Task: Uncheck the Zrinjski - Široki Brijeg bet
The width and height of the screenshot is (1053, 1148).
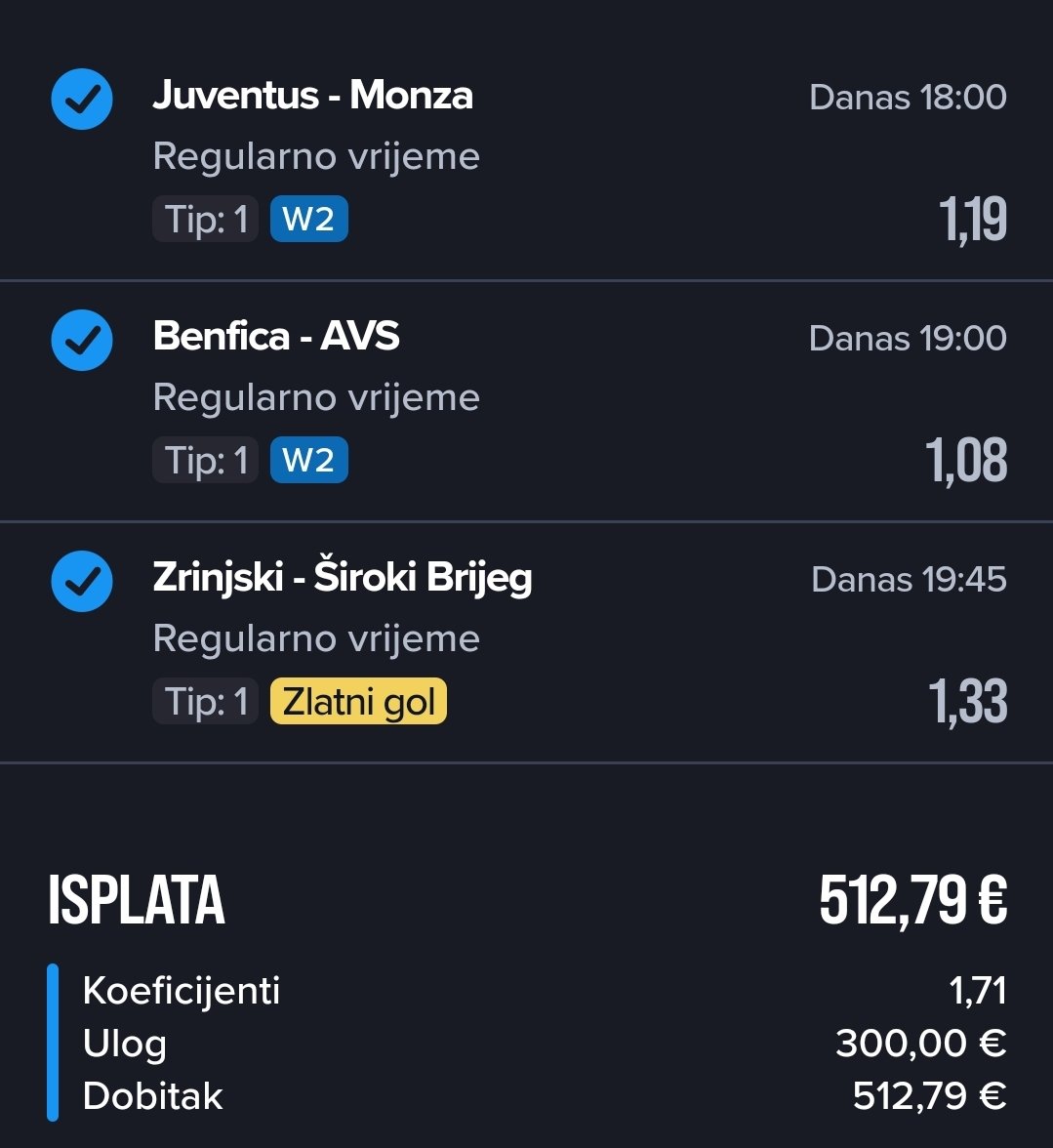Action: click(82, 581)
